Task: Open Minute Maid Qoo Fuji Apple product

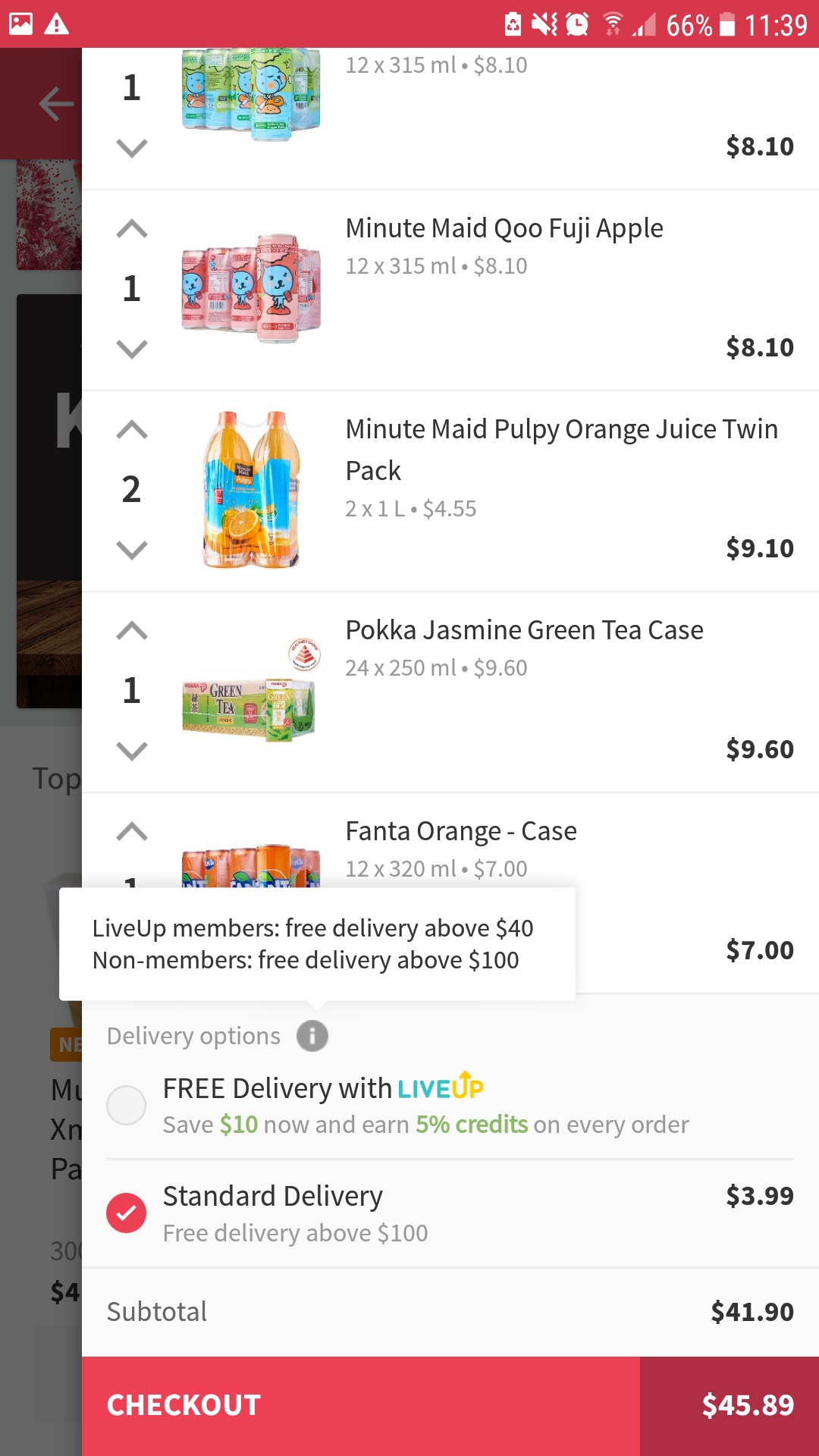Action: point(504,229)
